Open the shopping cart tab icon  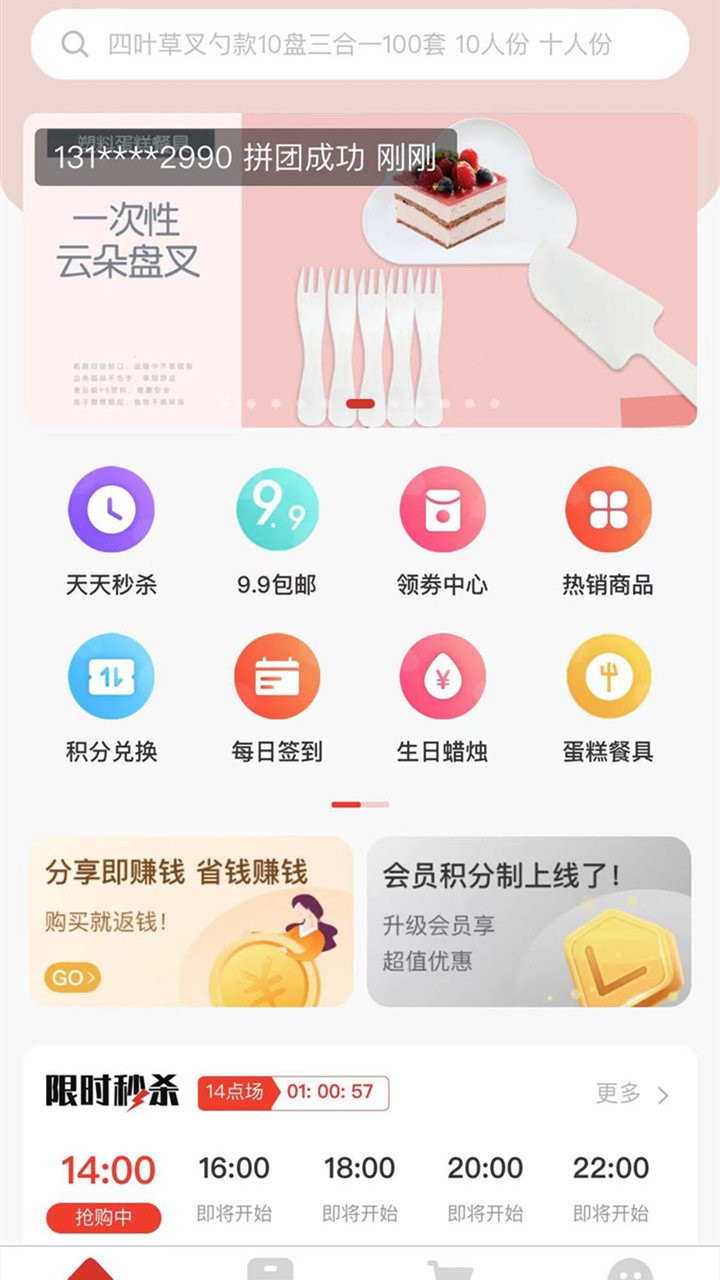point(450,1268)
